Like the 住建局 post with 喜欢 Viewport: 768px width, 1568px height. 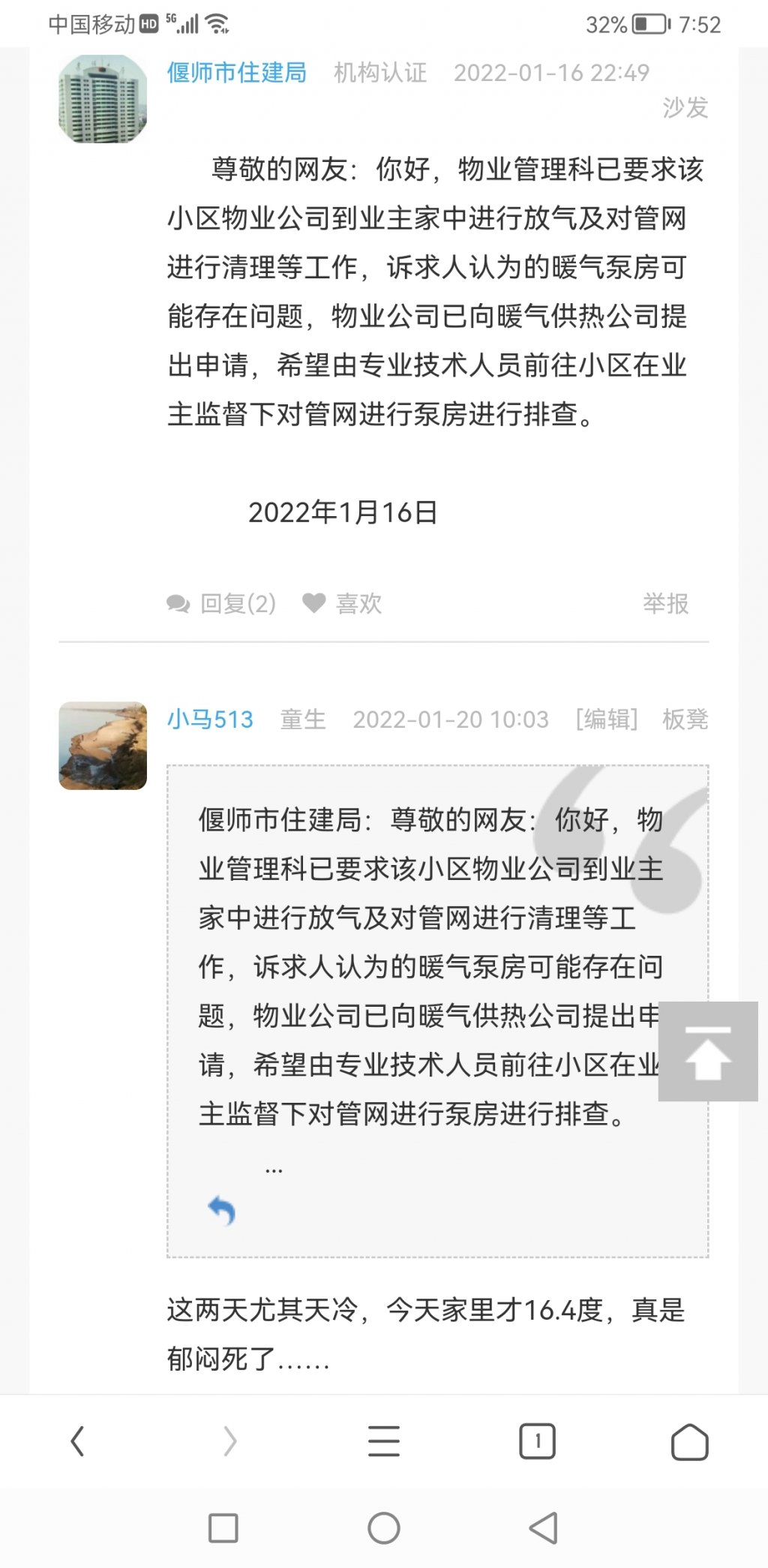coord(343,603)
